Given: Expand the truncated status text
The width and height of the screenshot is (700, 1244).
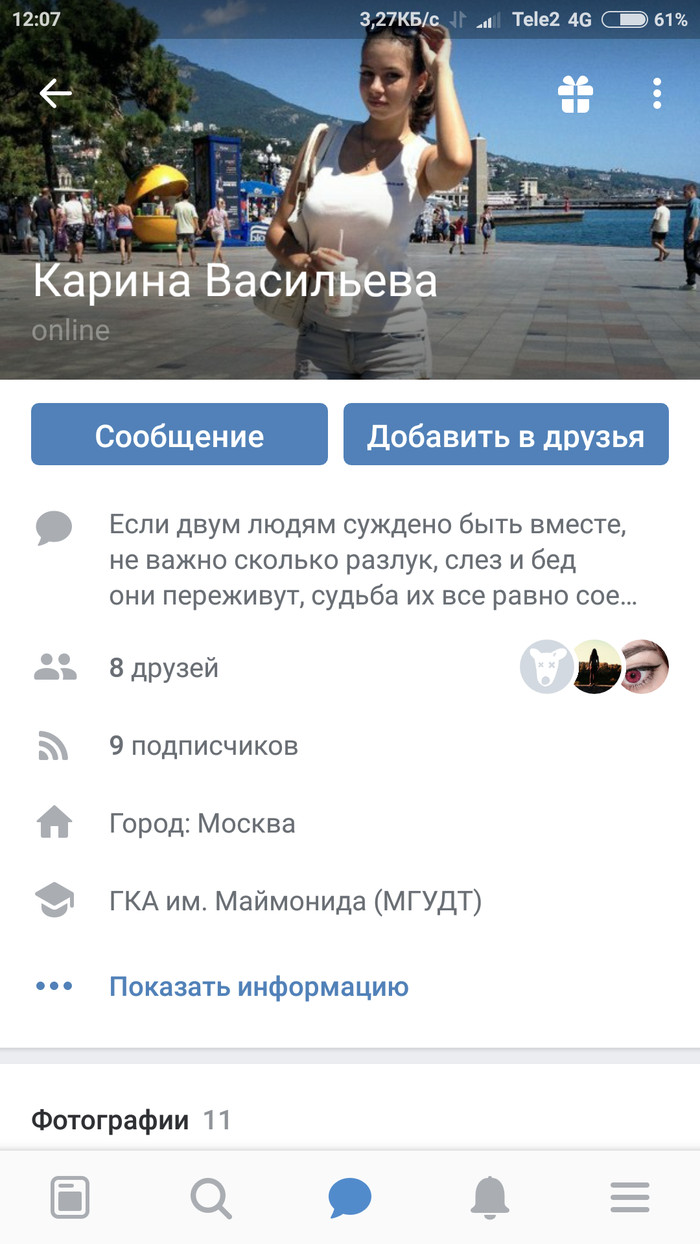Looking at the screenshot, I should 373,561.
